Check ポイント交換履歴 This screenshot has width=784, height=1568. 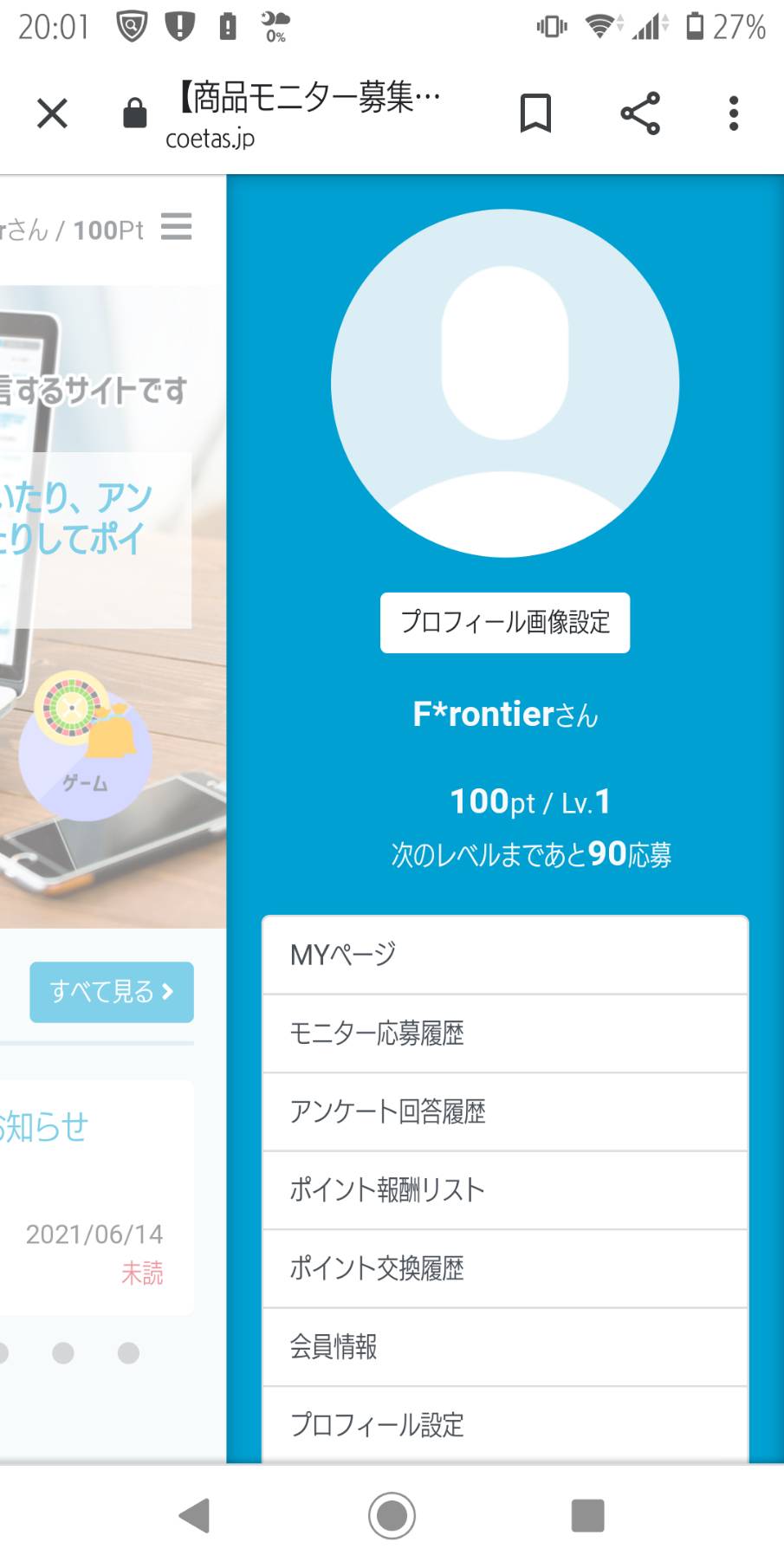(505, 1268)
